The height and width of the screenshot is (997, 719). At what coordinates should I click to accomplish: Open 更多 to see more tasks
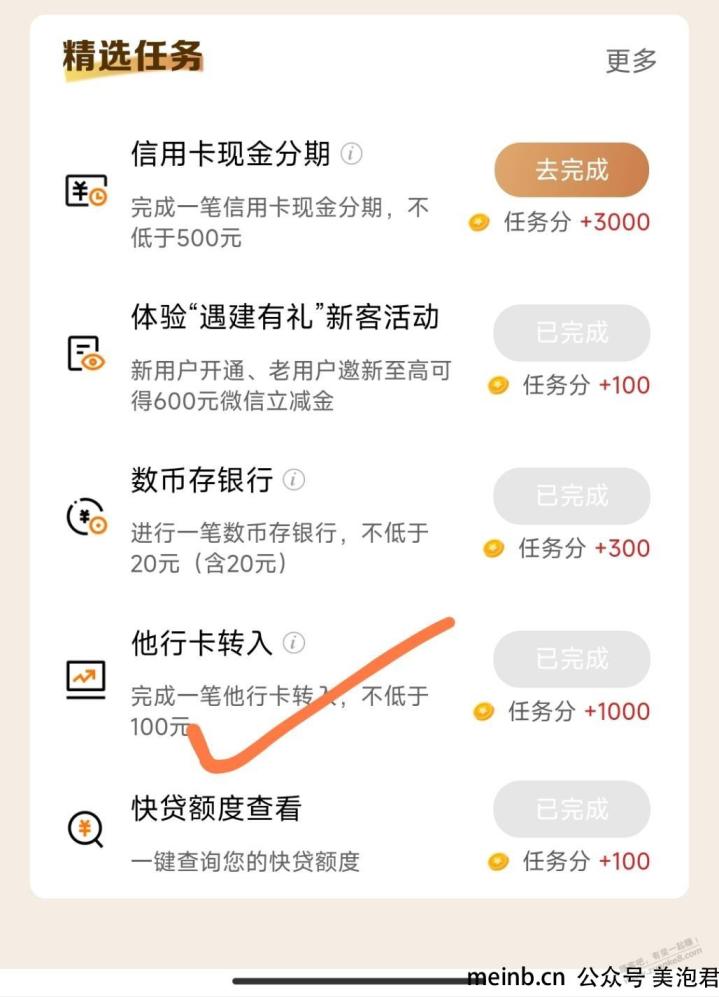tap(631, 60)
